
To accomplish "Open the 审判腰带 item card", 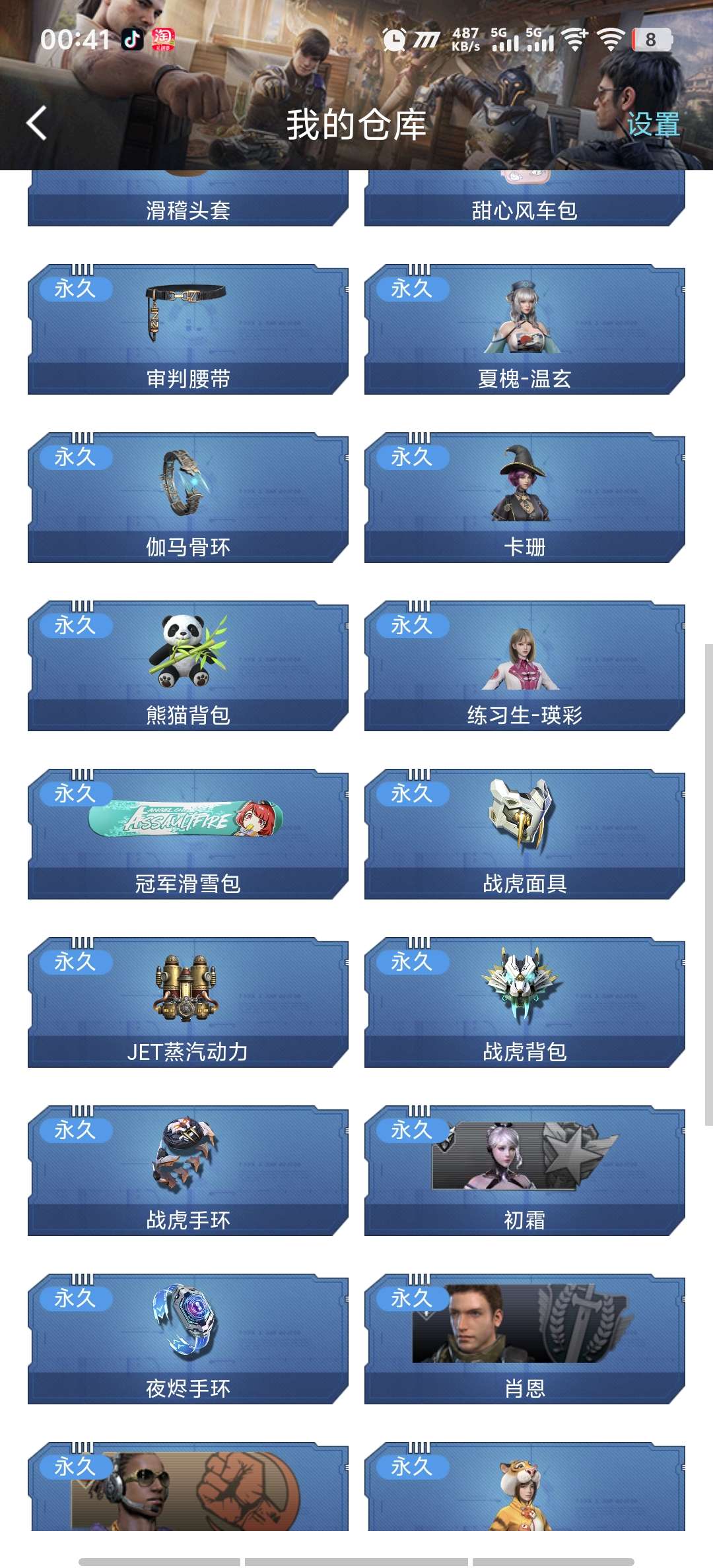I will pyautogui.click(x=188, y=330).
